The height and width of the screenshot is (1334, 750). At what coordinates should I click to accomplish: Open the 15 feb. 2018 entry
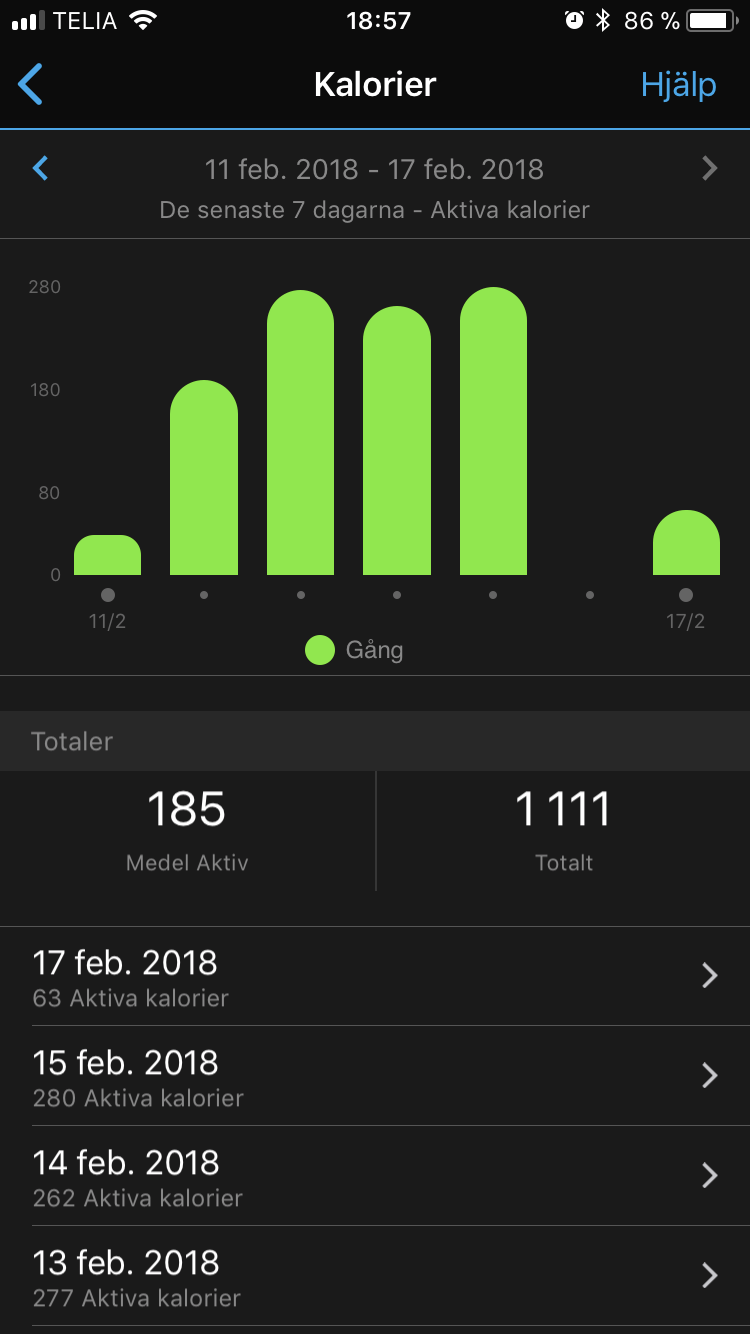[375, 1076]
